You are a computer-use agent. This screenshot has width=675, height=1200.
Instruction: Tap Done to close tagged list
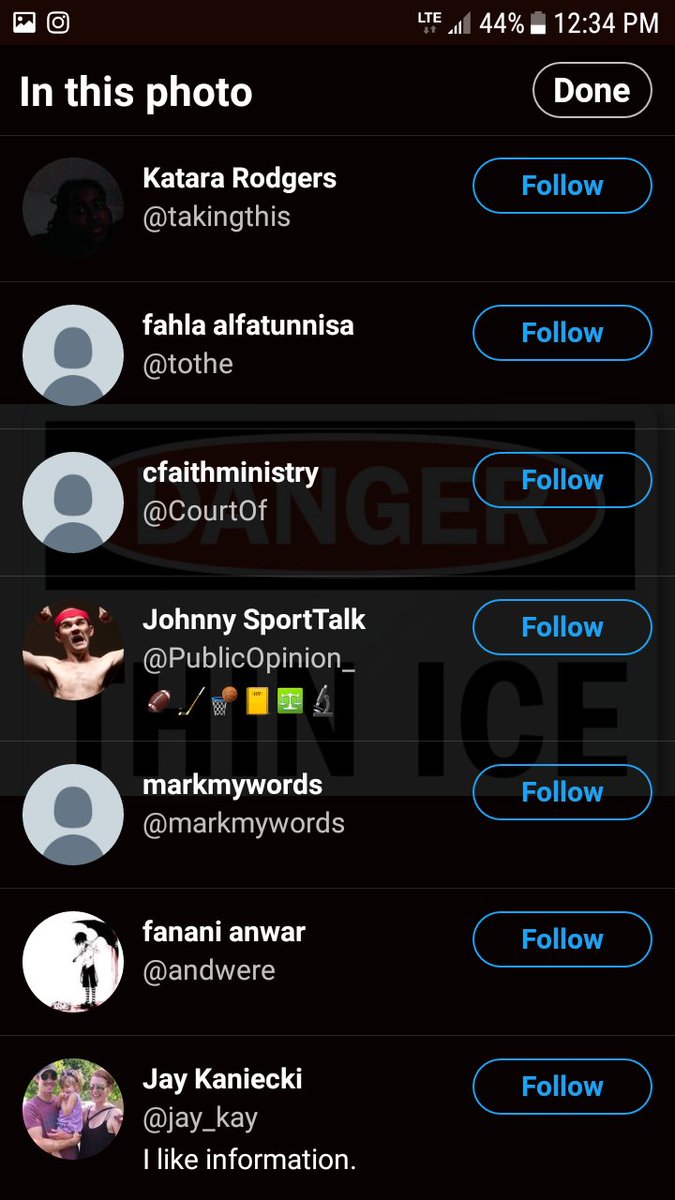pyautogui.click(x=592, y=91)
